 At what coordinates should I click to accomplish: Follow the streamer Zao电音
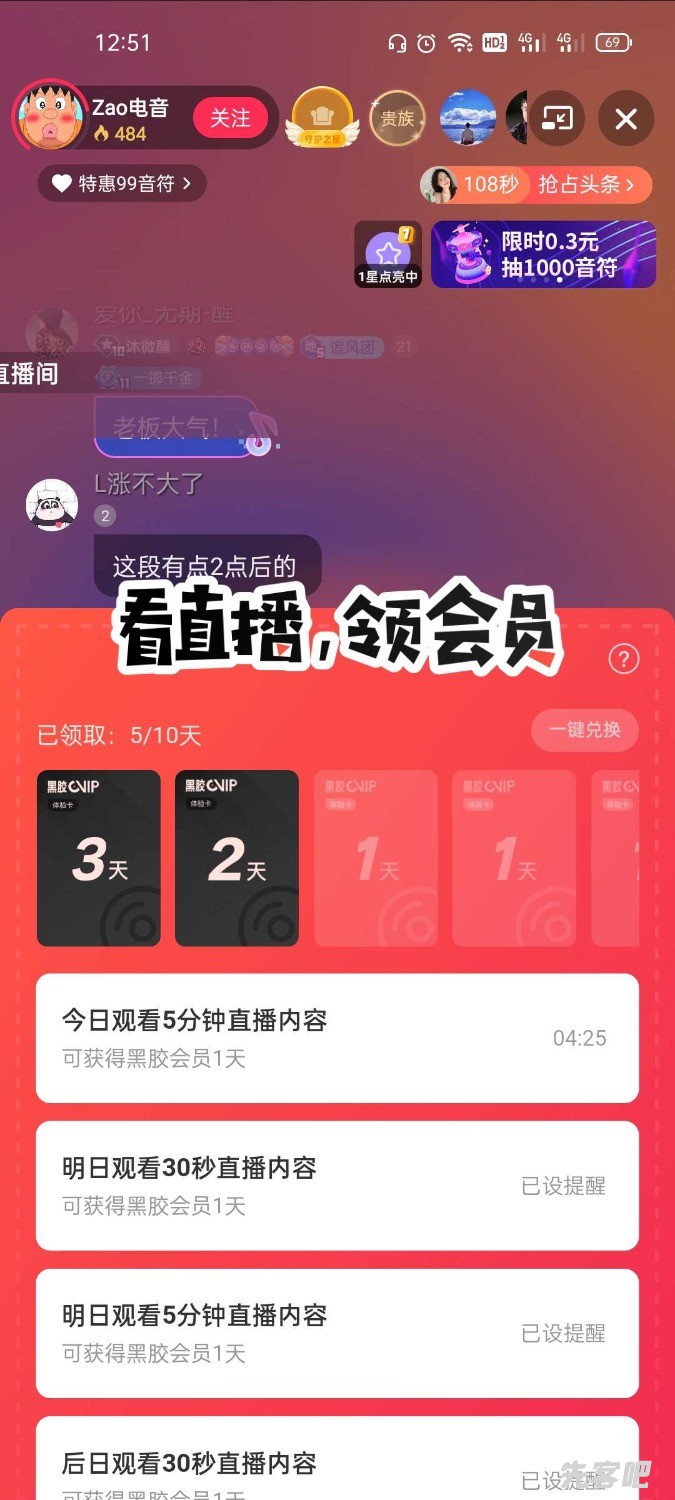click(x=230, y=118)
